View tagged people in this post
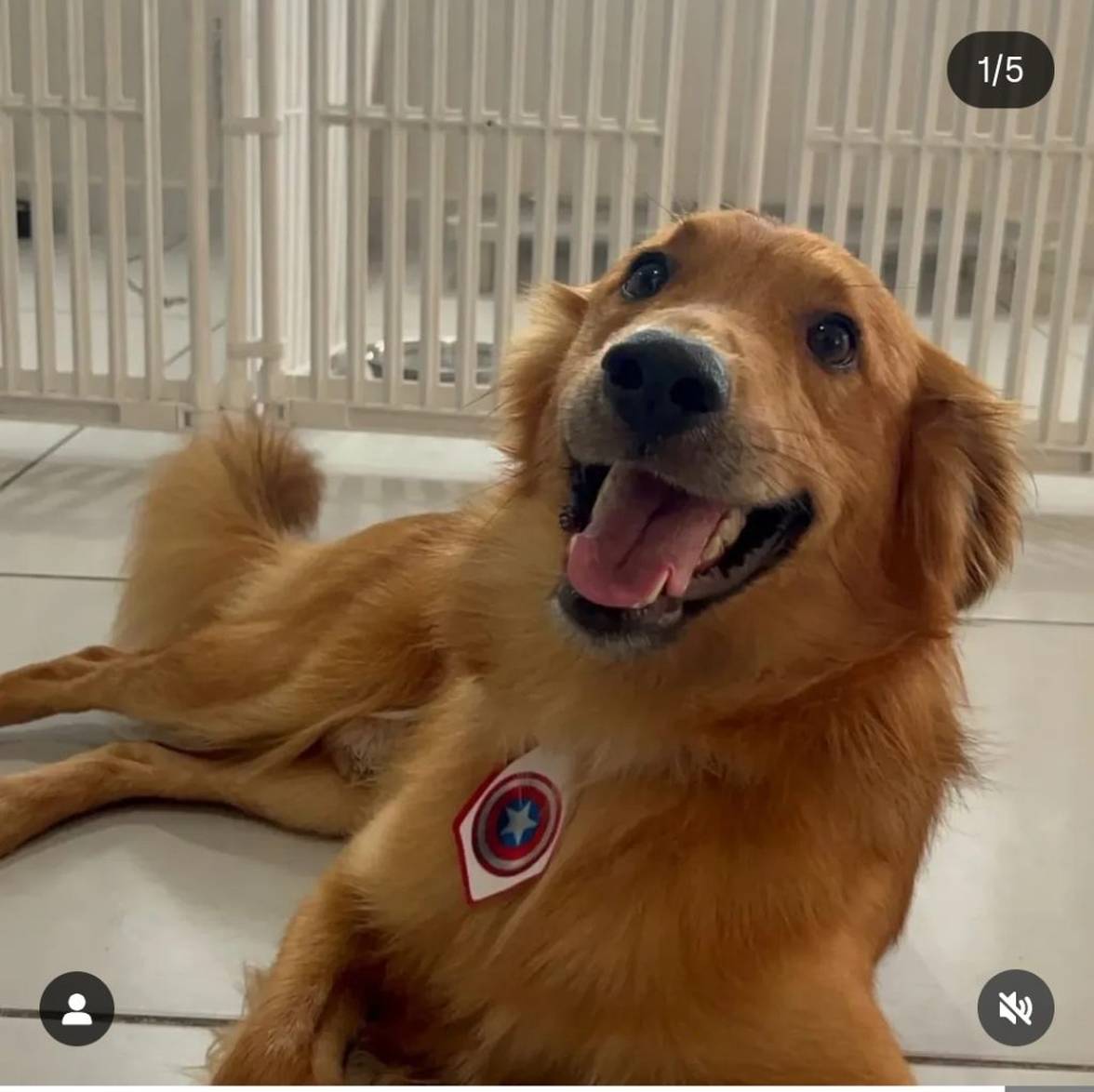Image resolution: width=1094 pixels, height=1092 pixels. tap(76, 1008)
